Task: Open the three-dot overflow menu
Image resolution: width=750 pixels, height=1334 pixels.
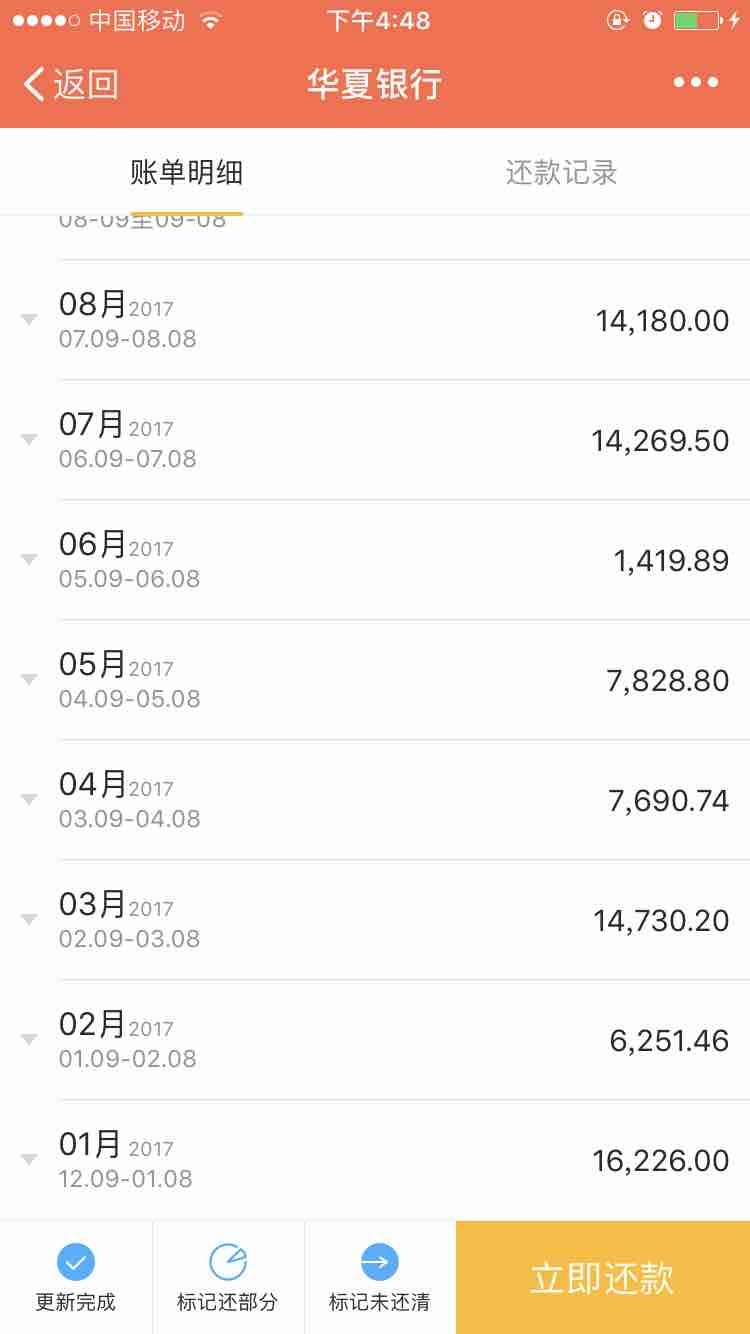Action: pyautogui.click(x=696, y=83)
